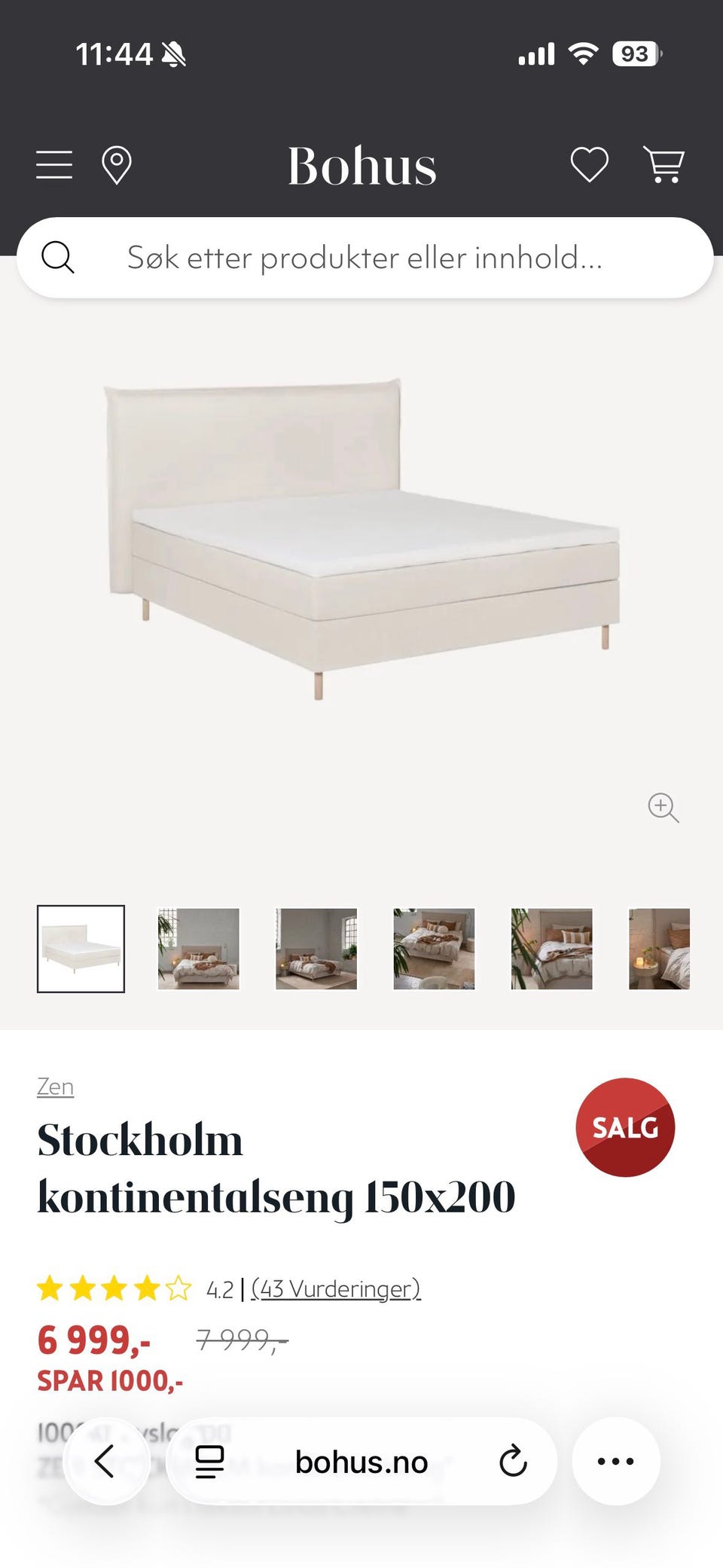Select the fourth bedroom photo thumbnail
Image resolution: width=723 pixels, height=1568 pixels.
[x=434, y=949]
